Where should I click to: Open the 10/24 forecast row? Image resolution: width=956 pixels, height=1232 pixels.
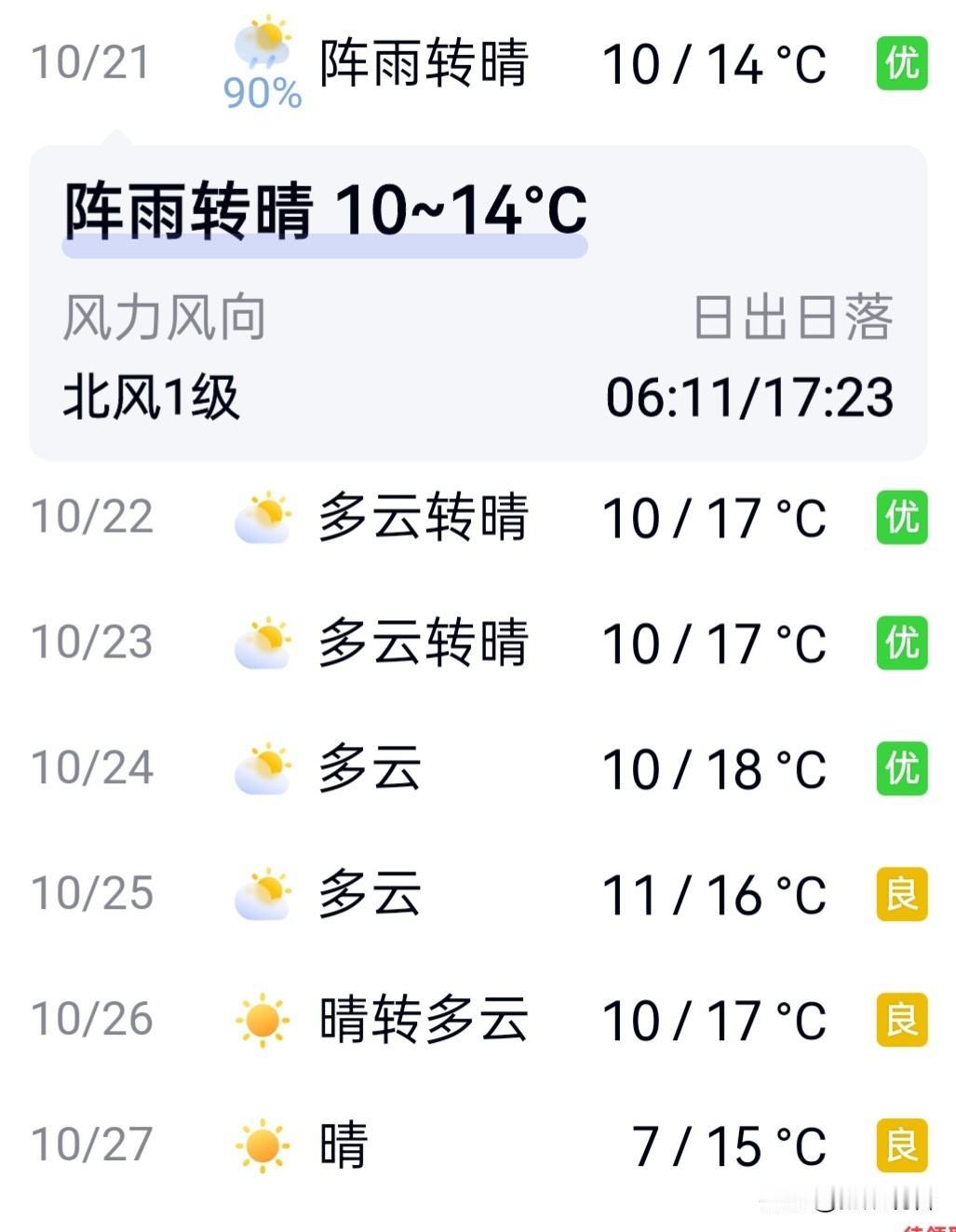click(478, 769)
